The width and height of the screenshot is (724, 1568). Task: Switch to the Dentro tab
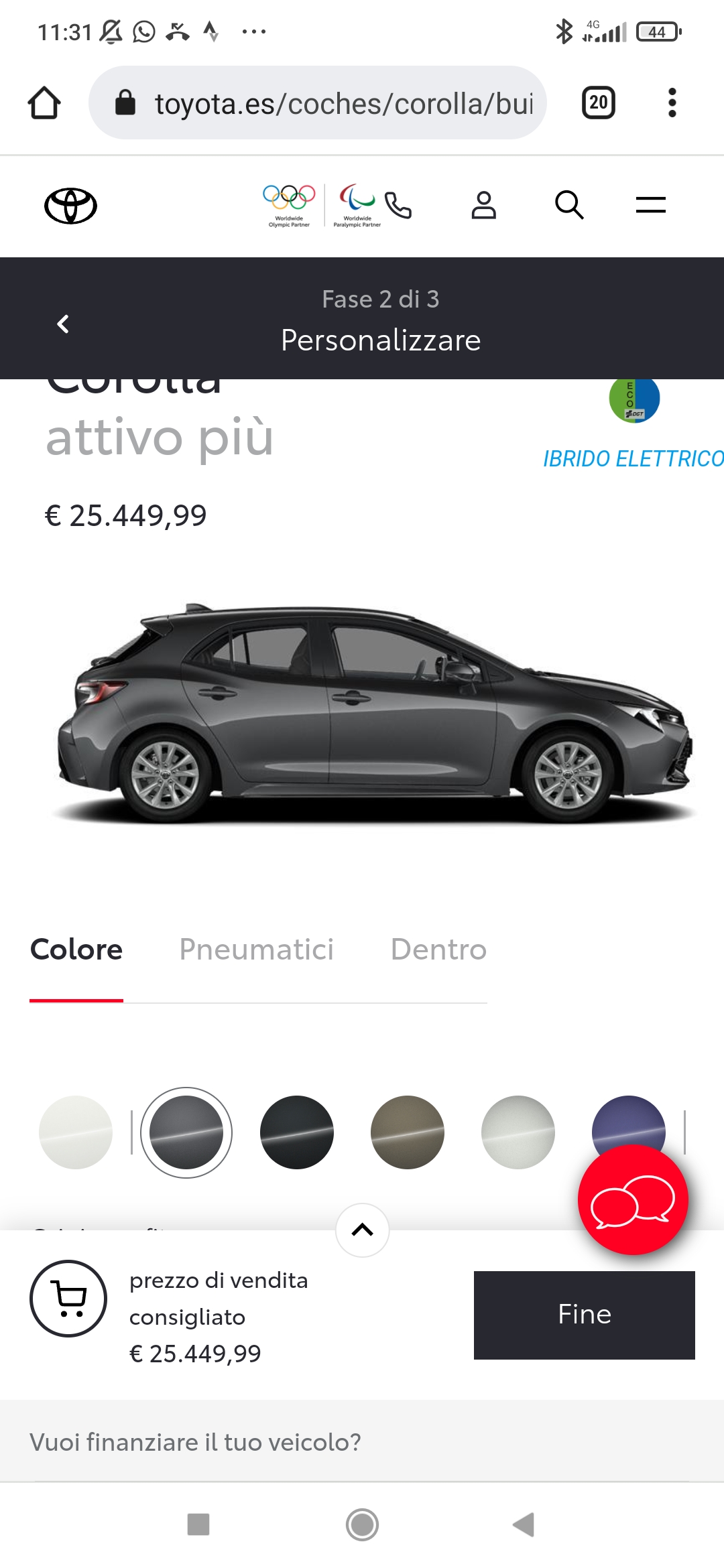coord(438,949)
